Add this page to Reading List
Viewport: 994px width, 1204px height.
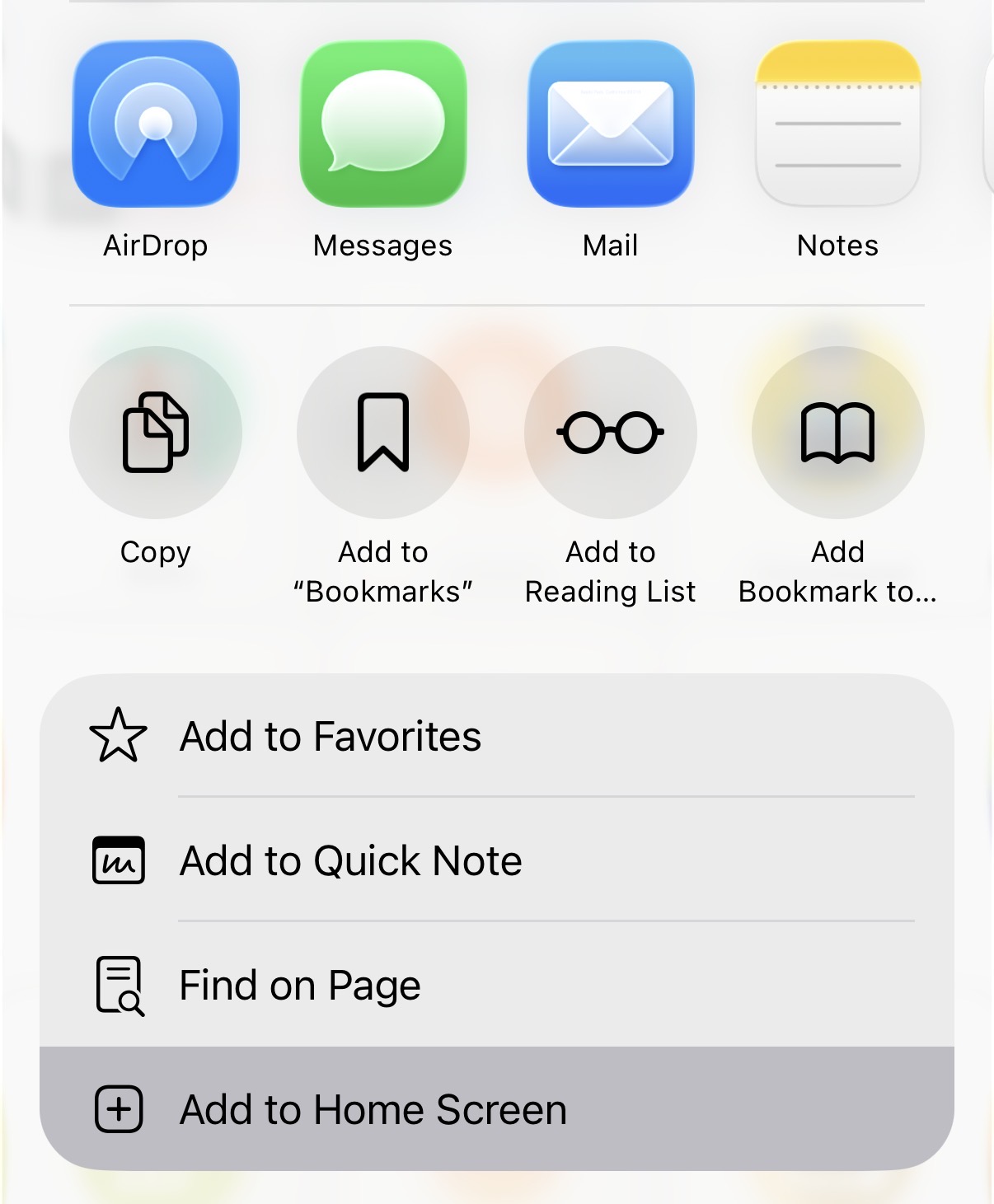click(x=611, y=433)
